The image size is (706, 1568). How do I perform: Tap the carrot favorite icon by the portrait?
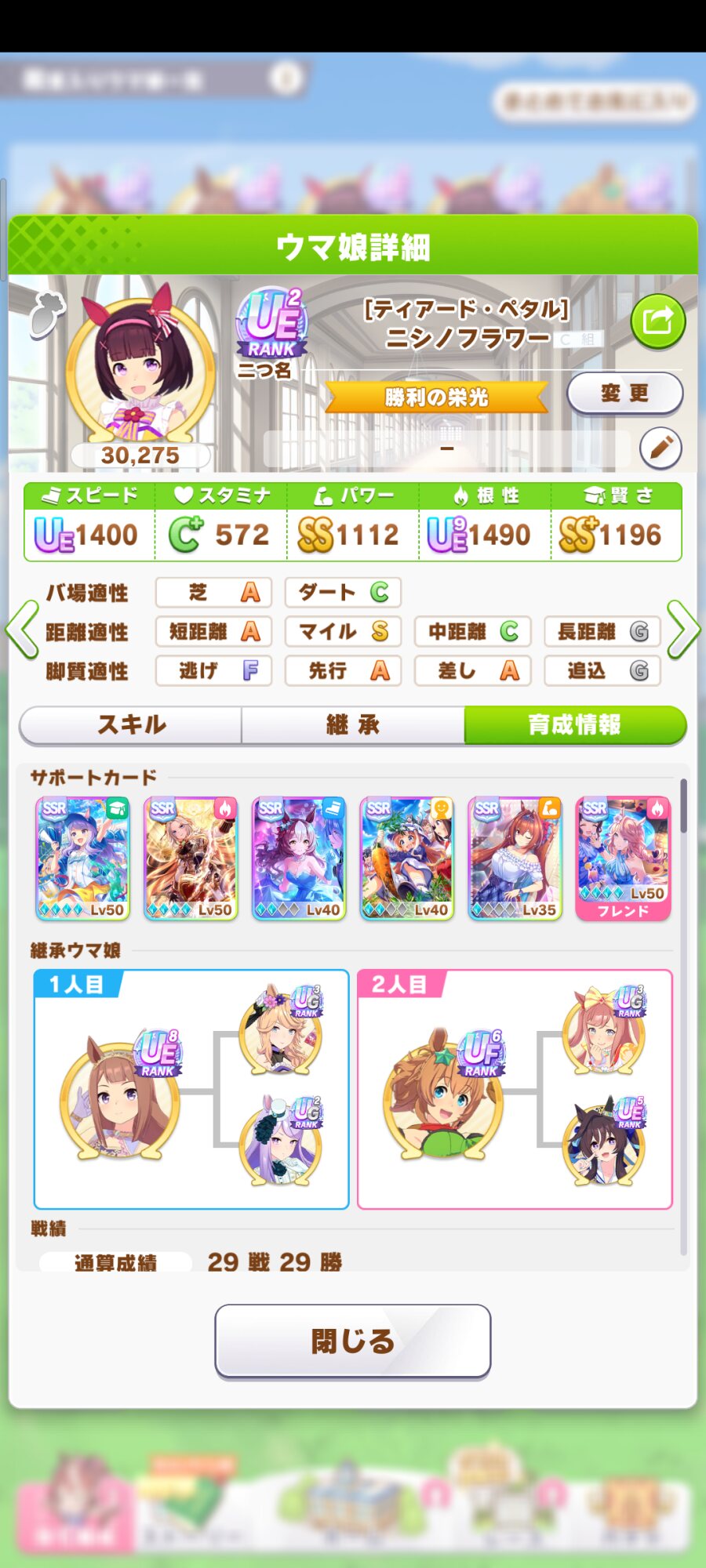[x=45, y=315]
